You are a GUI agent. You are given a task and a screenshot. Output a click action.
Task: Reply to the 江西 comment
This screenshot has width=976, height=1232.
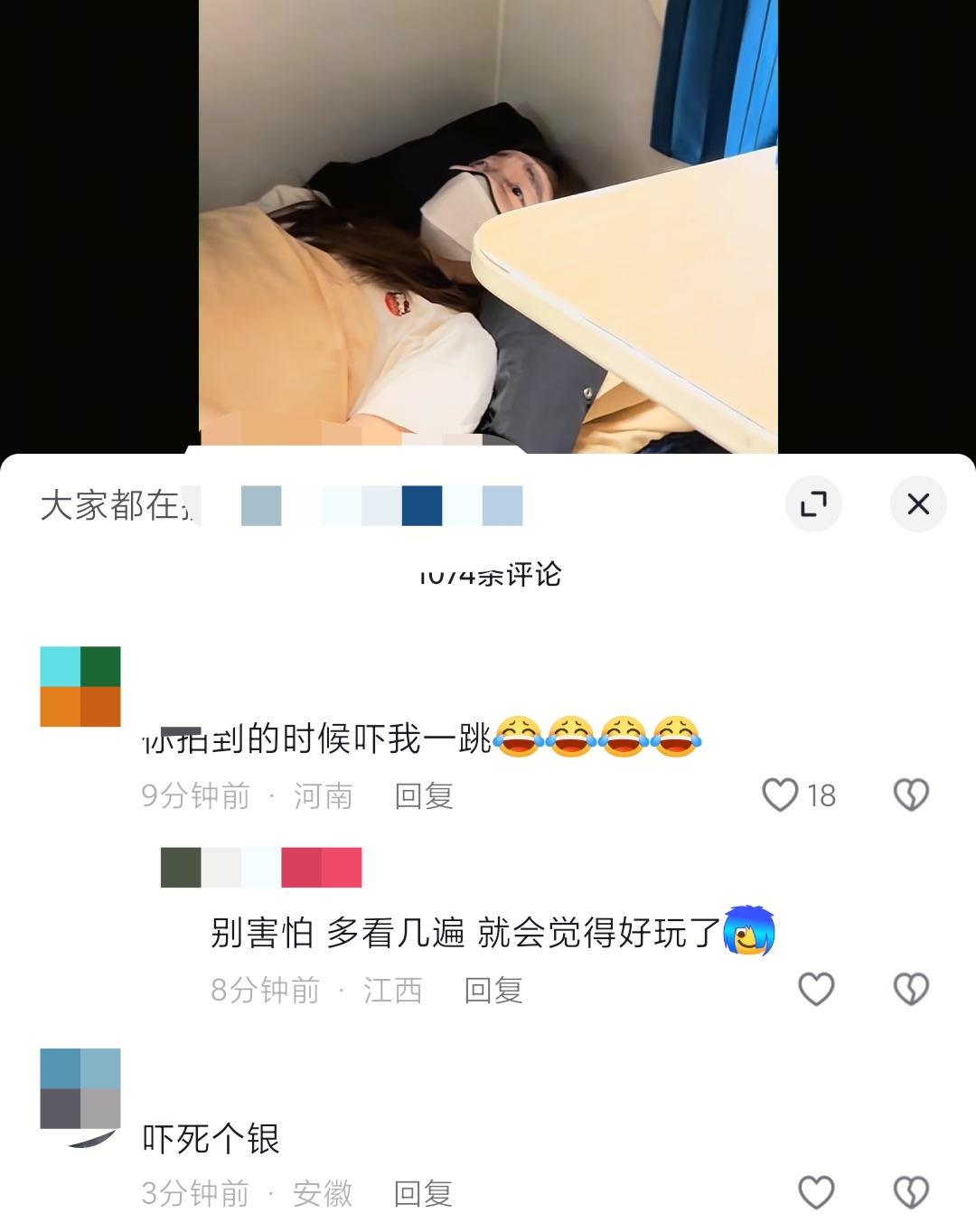click(x=493, y=991)
